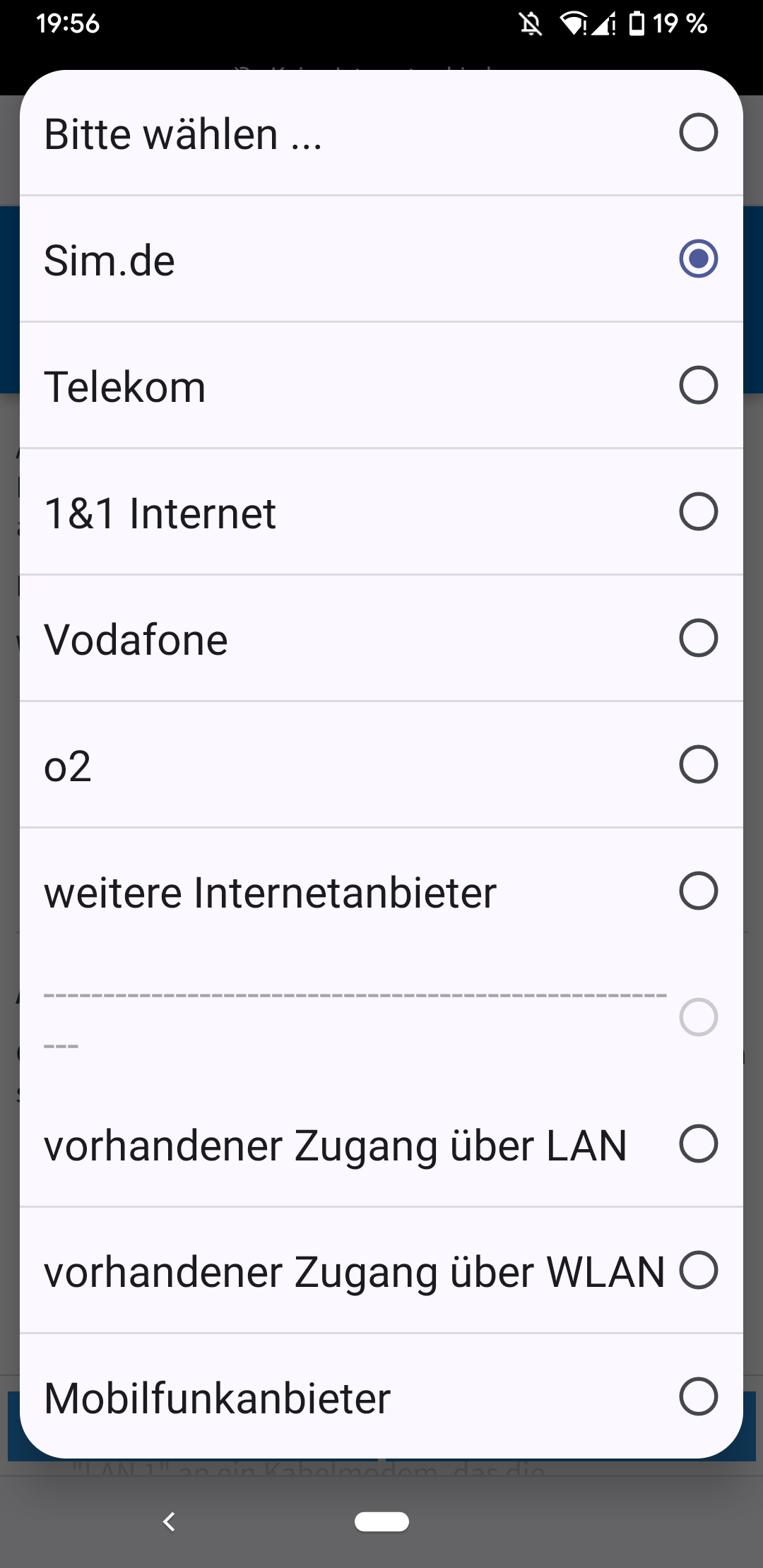Choose Vodafone option
The width and height of the screenshot is (763, 1568).
pos(381,639)
